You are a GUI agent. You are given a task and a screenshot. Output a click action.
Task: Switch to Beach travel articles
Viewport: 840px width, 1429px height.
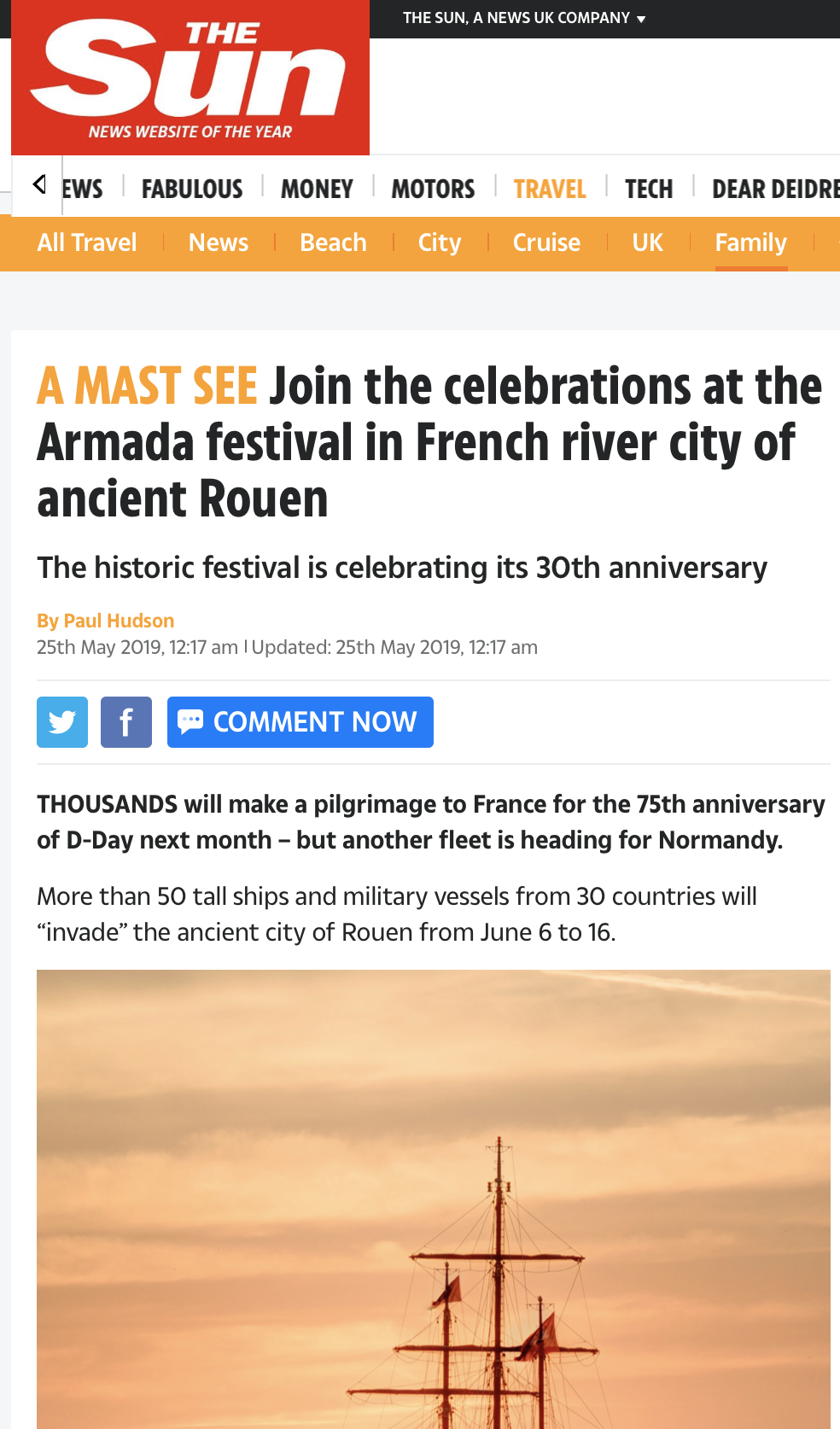tap(333, 242)
